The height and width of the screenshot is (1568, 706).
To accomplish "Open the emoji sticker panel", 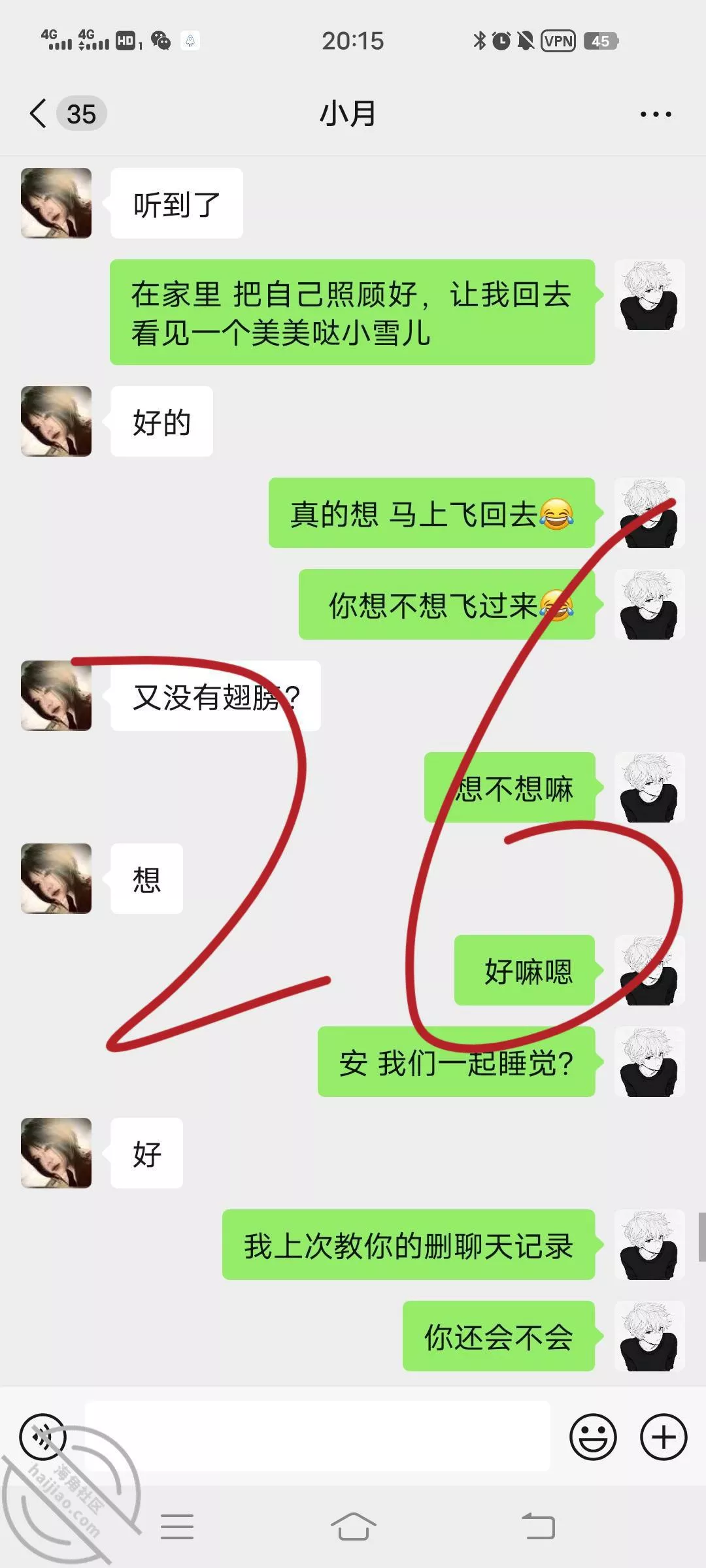I will [593, 1437].
